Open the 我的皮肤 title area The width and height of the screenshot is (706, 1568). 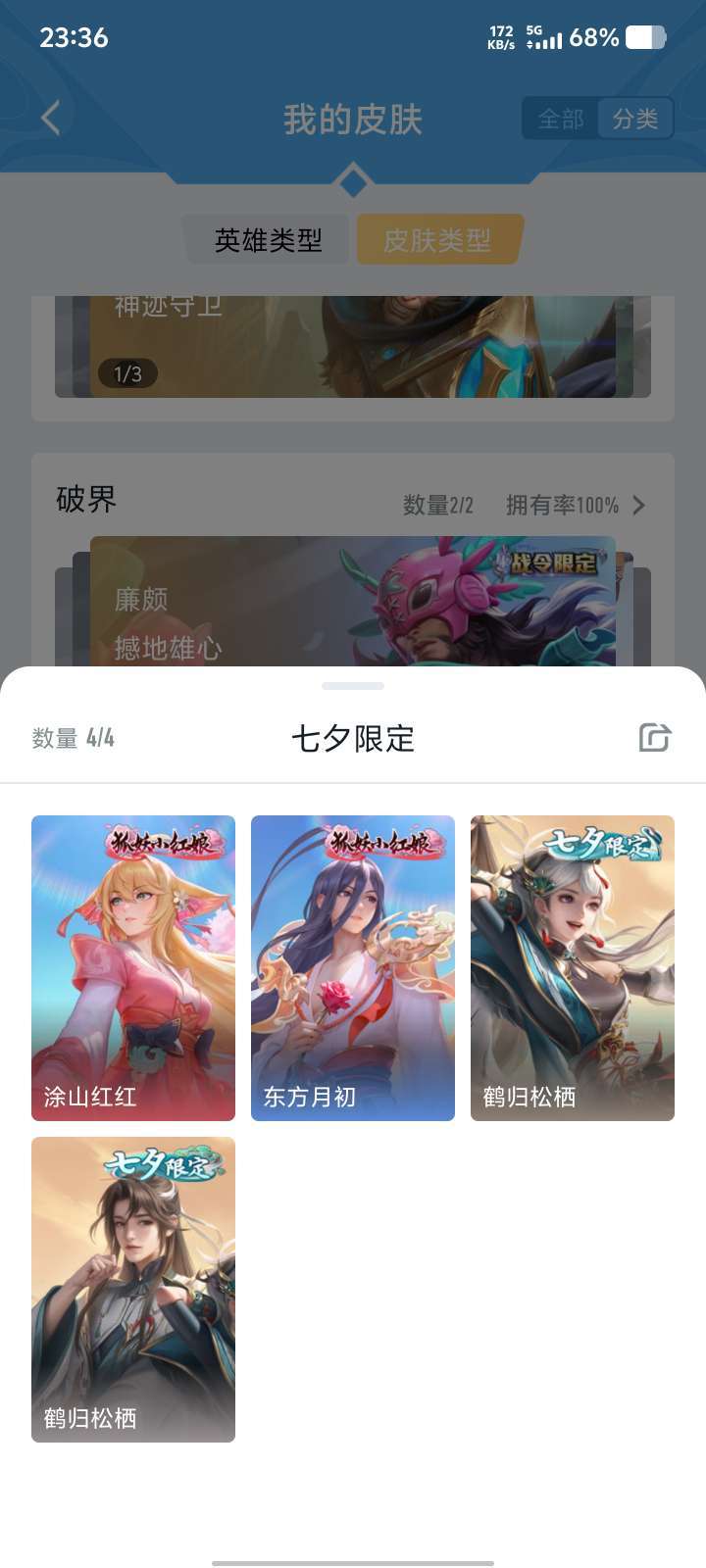pos(353,117)
